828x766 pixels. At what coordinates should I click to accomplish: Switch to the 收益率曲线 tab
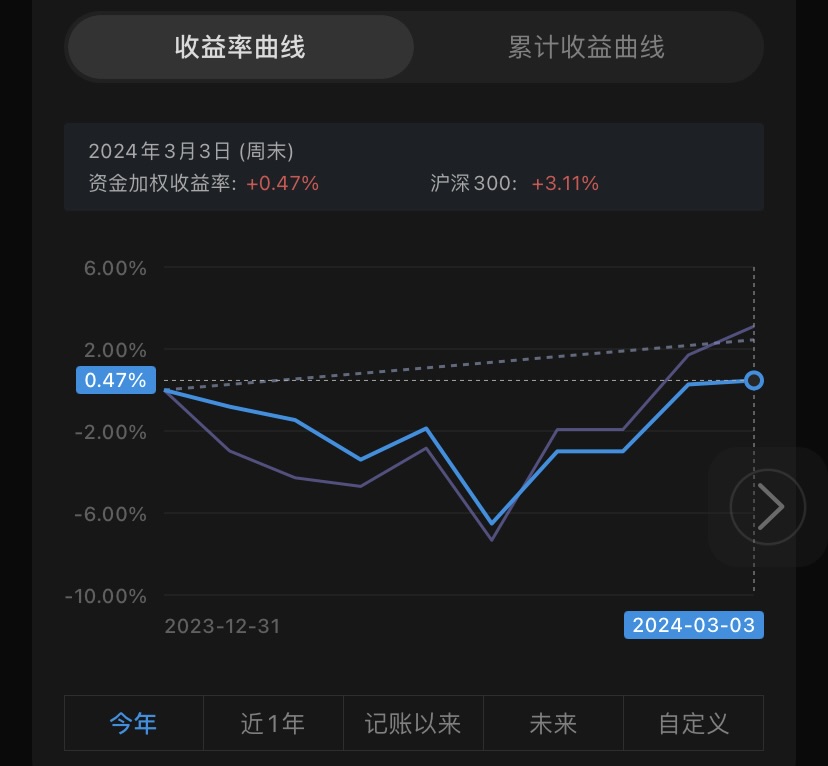(x=240, y=47)
